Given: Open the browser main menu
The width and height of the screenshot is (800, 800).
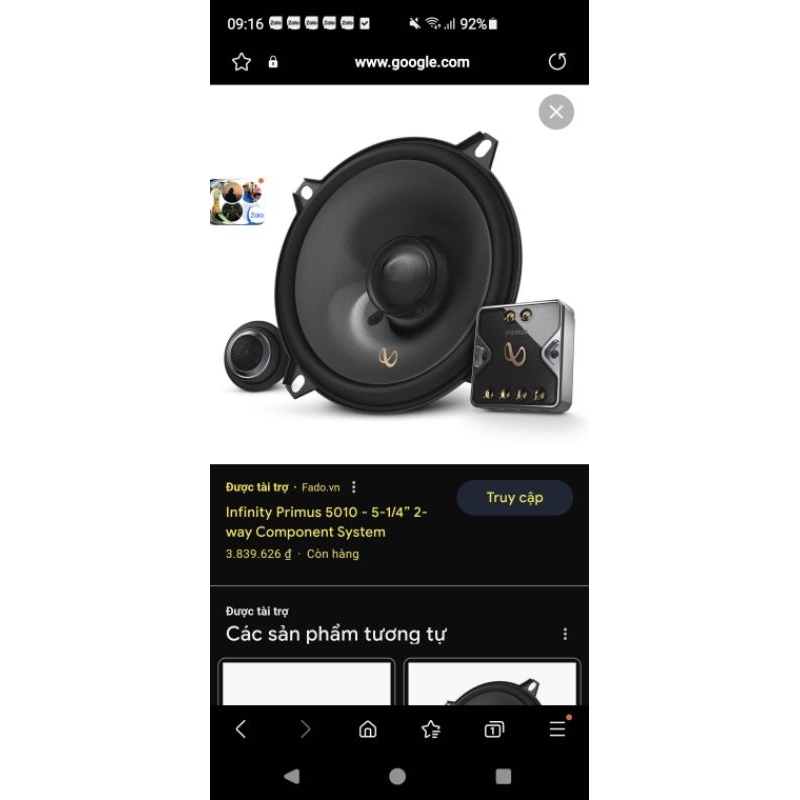Looking at the screenshot, I should tap(557, 730).
